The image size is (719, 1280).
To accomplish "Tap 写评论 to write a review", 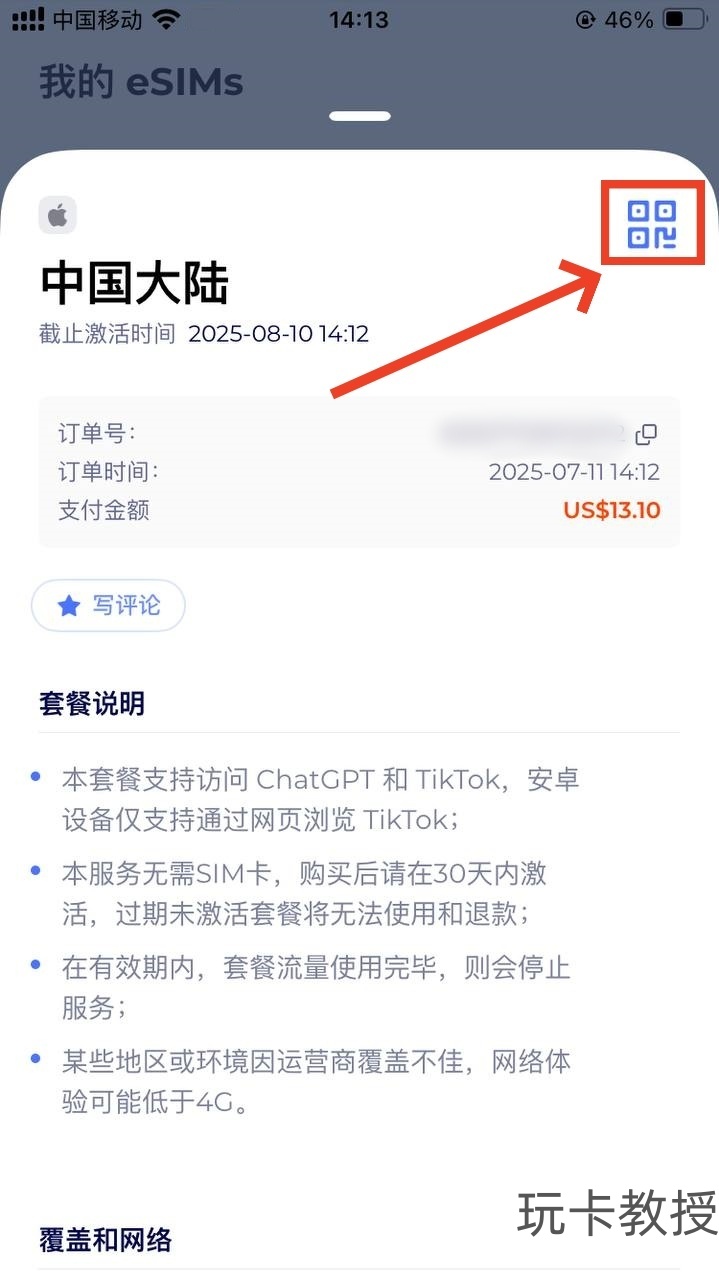I will click(108, 606).
